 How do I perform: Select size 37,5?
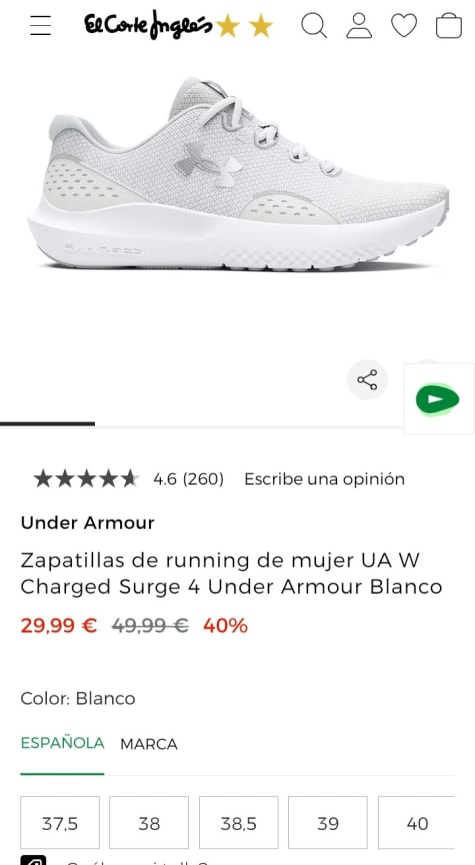coord(60,823)
